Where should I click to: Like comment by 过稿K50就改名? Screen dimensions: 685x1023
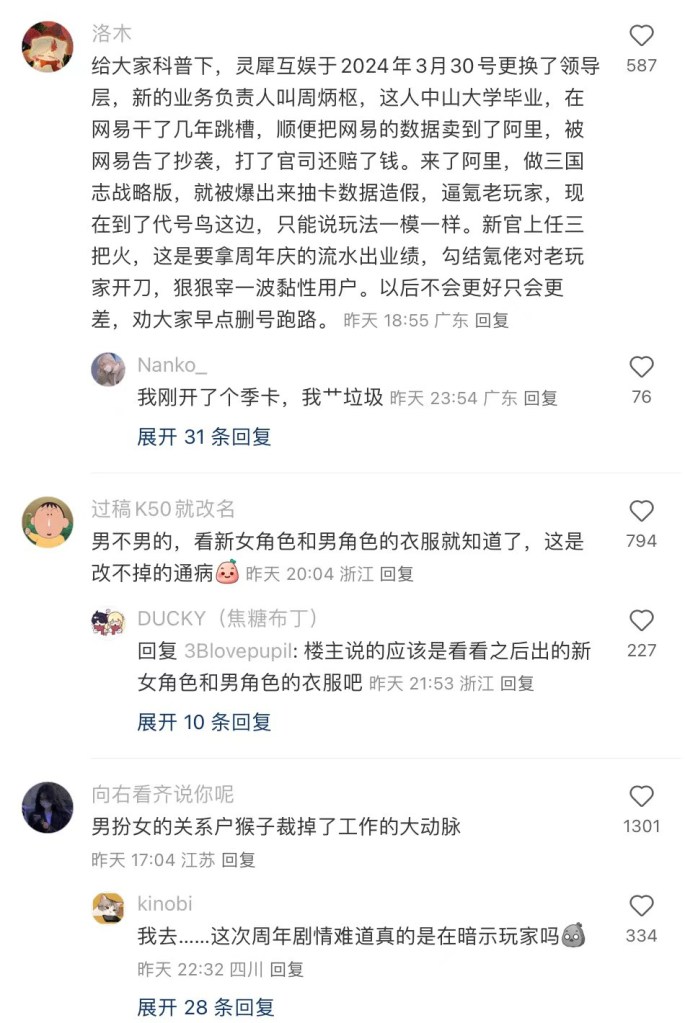(641, 512)
